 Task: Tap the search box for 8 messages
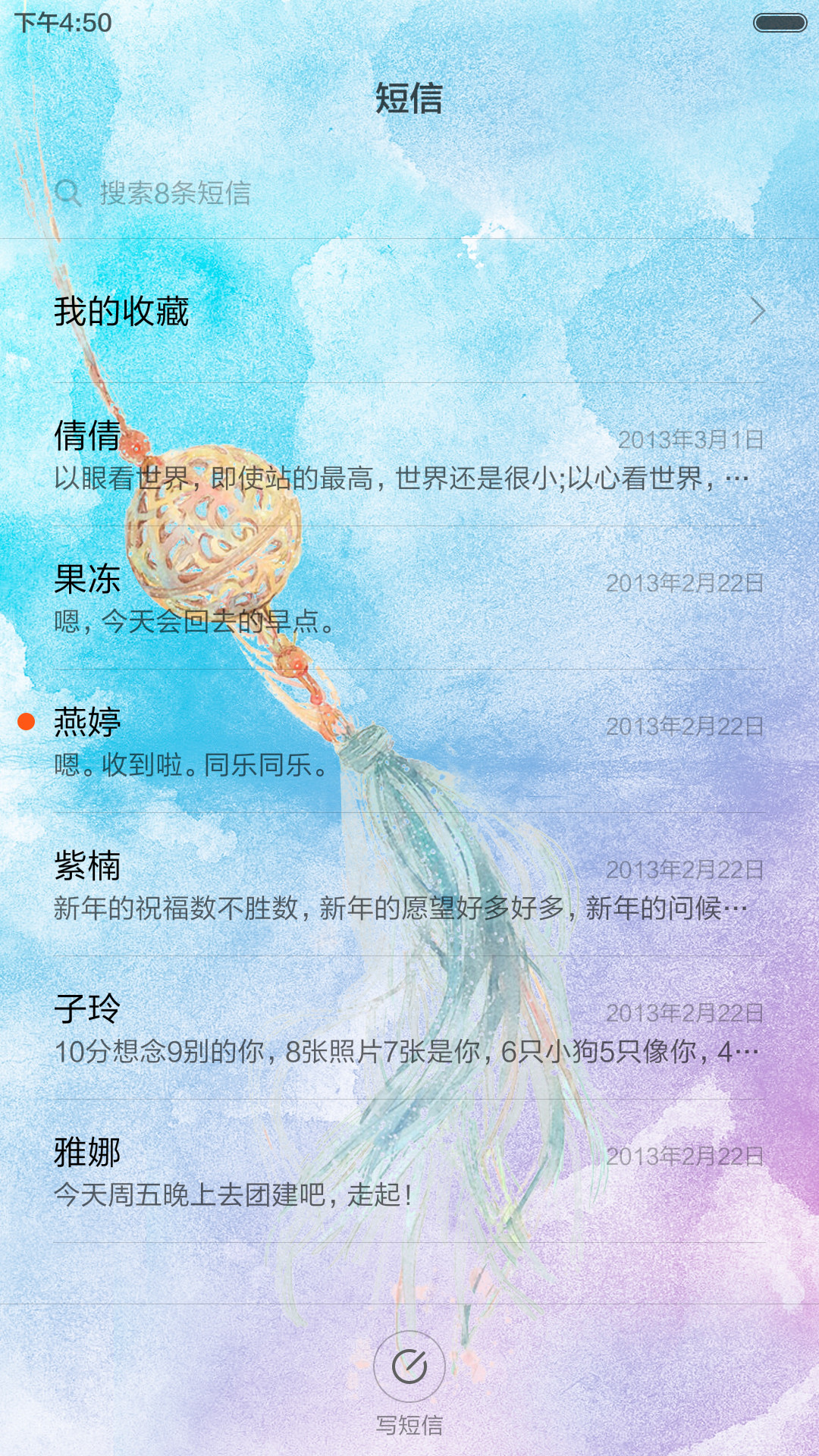click(x=409, y=193)
